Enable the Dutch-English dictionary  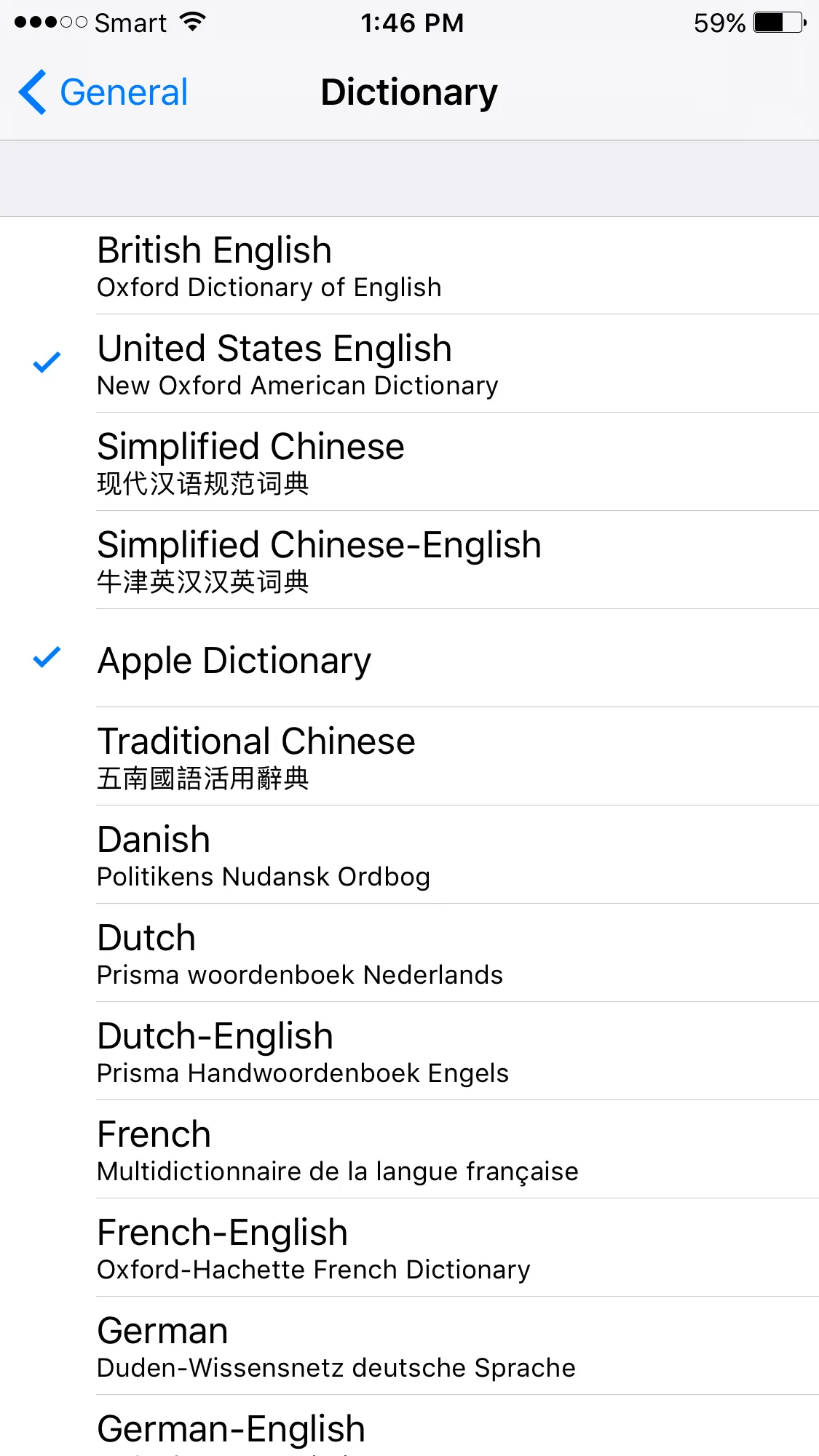tap(409, 1051)
